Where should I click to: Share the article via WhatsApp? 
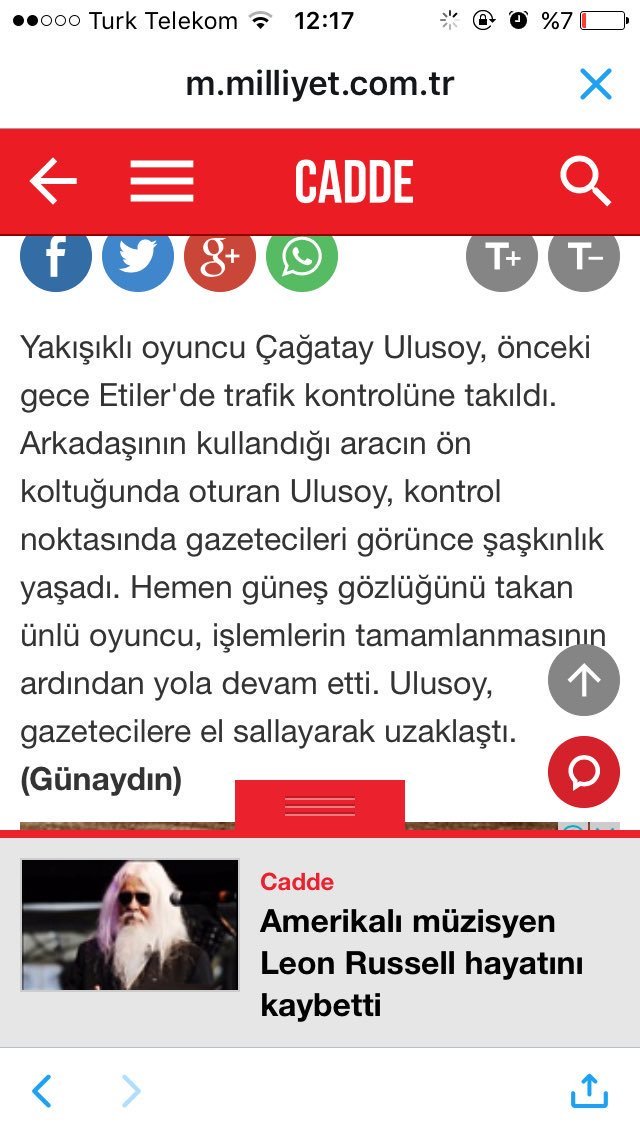(x=302, y=257)
